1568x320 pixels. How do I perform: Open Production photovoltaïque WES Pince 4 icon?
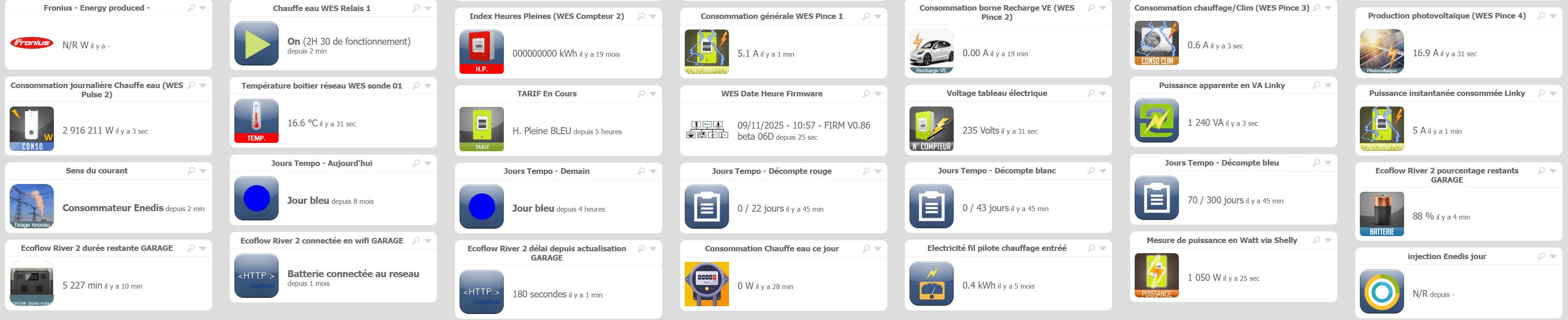pos(1382,52)
